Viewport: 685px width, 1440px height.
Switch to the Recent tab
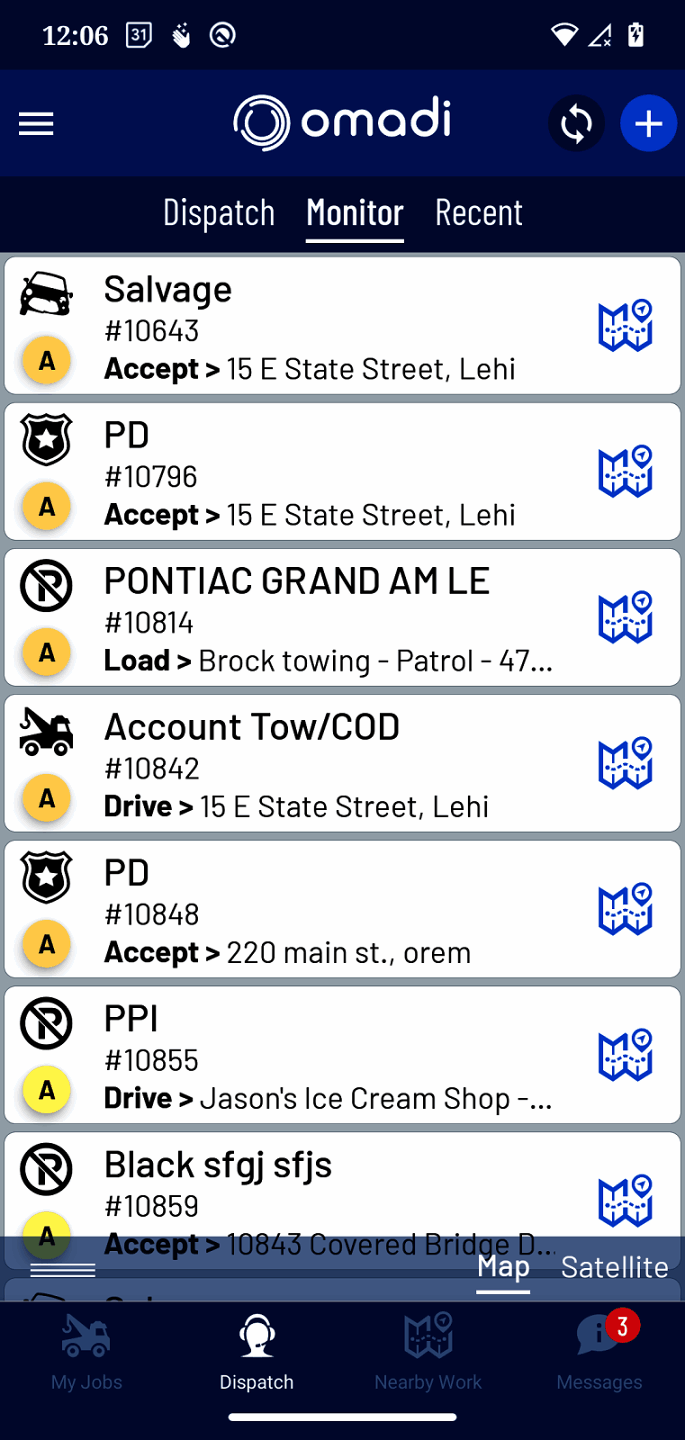tap(479, 212)
